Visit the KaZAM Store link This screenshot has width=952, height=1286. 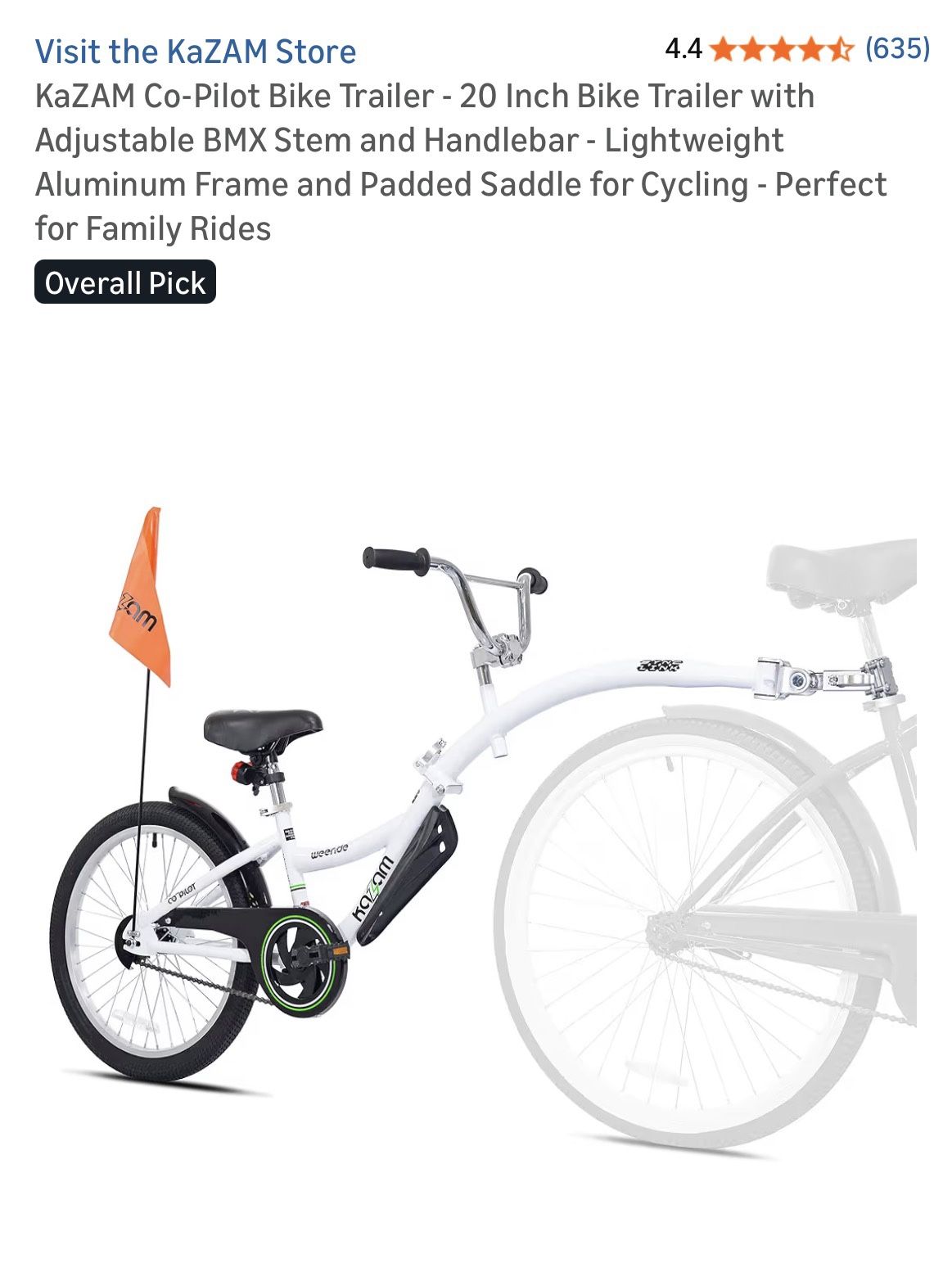[x=196, y=52]
